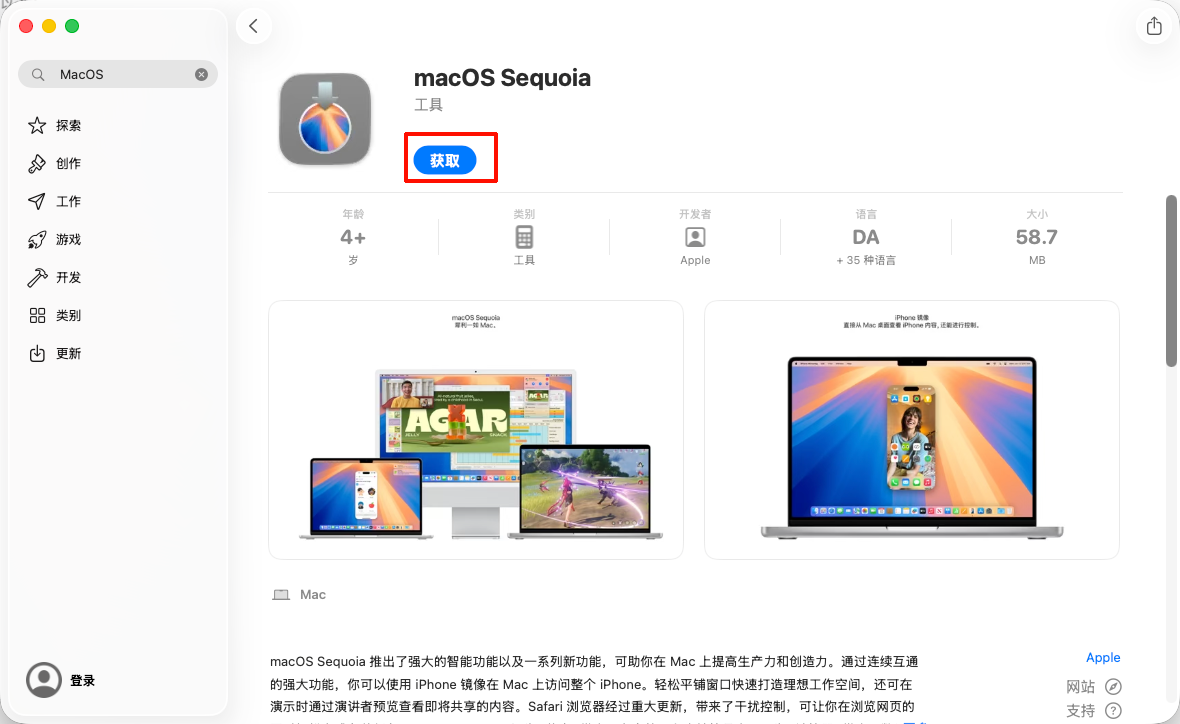Browse the 游戏 section
The image size is (1180, 724).
pyautogui.click(x=68, y=239)
